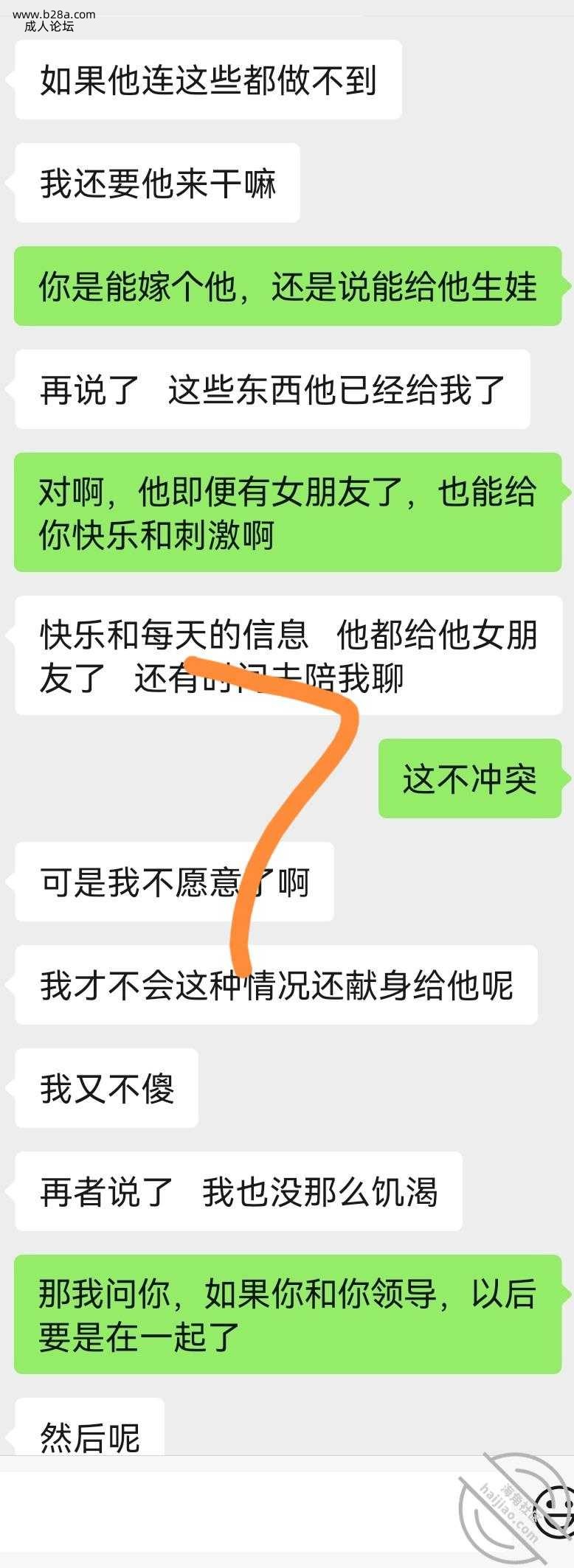Open the emoji picker
574x1568 pixels.
click(553, 1504)
